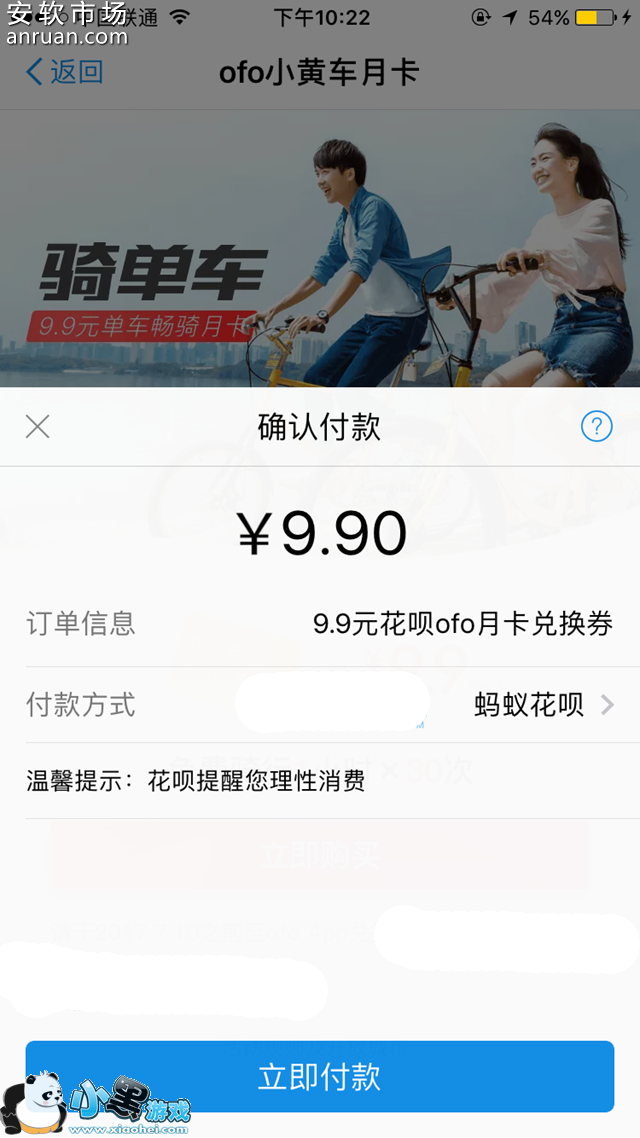Close the 确认付款 payment sheet
640x1138 pixels.
click(37, 427)
